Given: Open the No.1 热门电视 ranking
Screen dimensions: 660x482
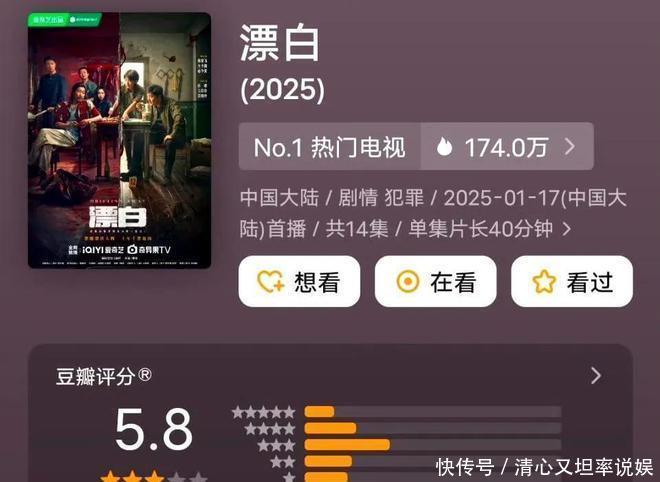Looking at the screenshot, I should click(330, 147).
